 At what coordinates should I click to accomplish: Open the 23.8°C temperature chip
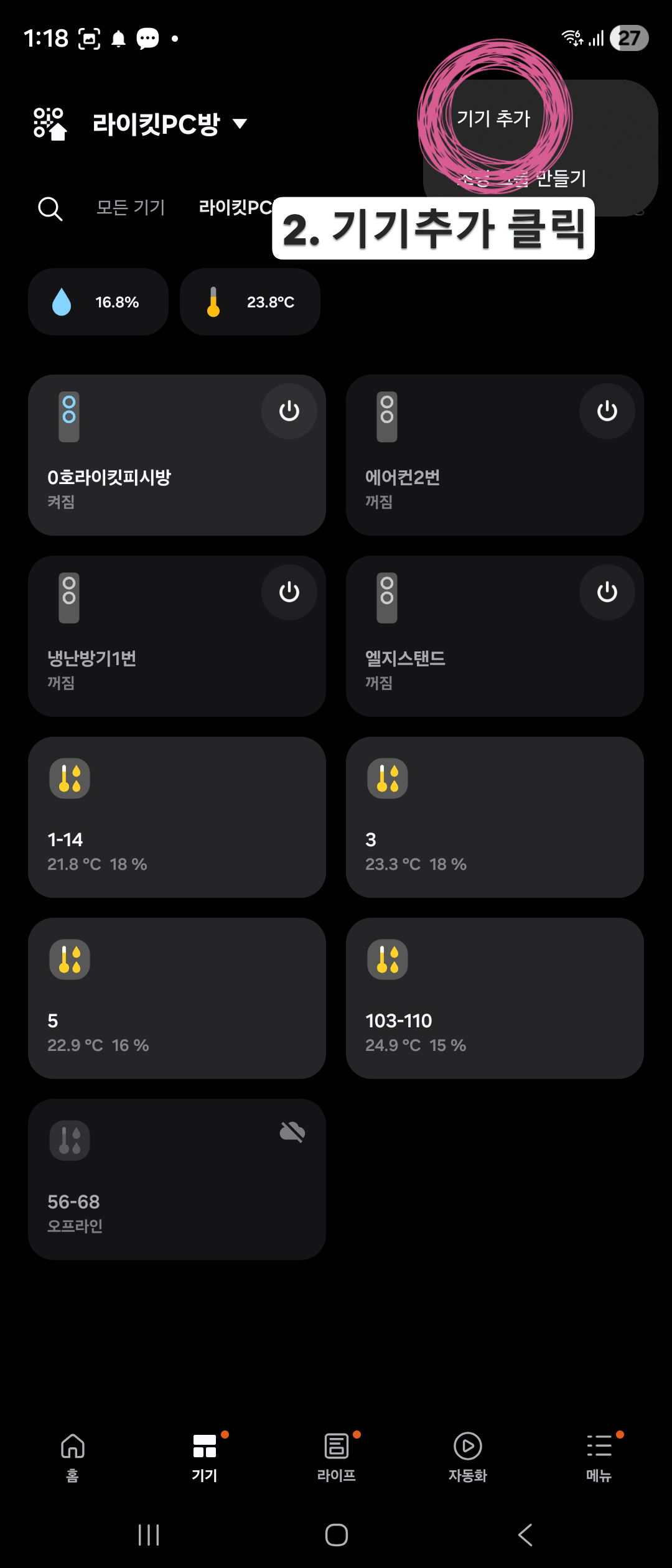point(250,302)
